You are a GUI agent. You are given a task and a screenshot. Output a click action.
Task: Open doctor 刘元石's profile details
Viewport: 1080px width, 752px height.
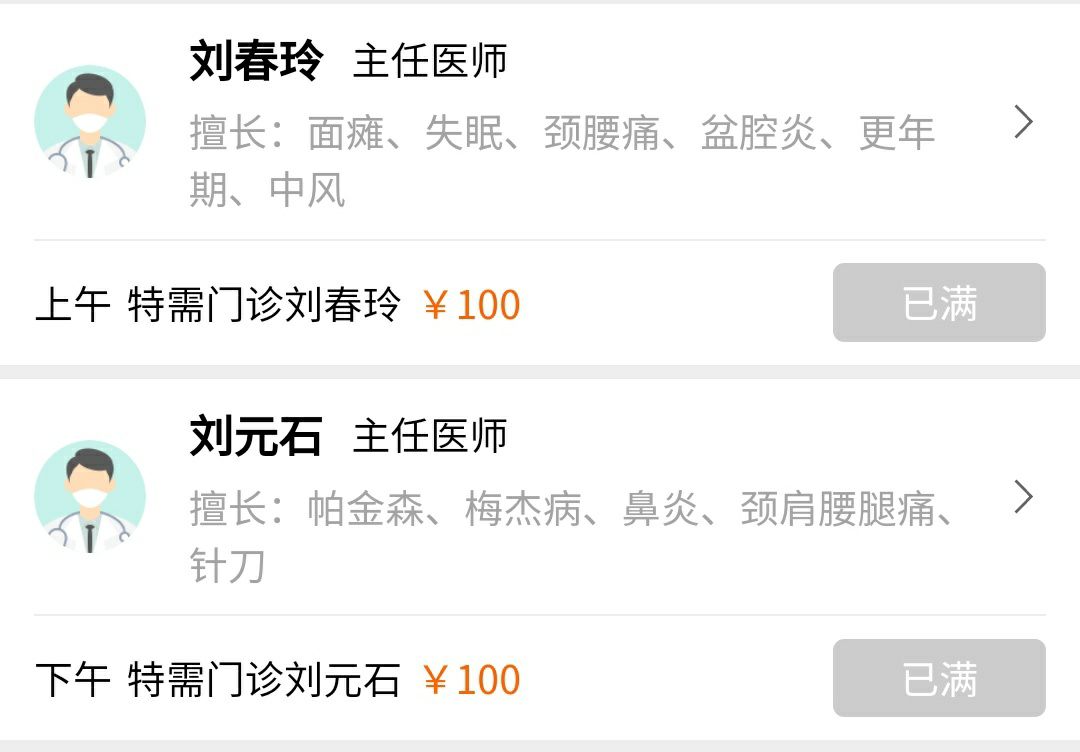[x=1022, y=497]
